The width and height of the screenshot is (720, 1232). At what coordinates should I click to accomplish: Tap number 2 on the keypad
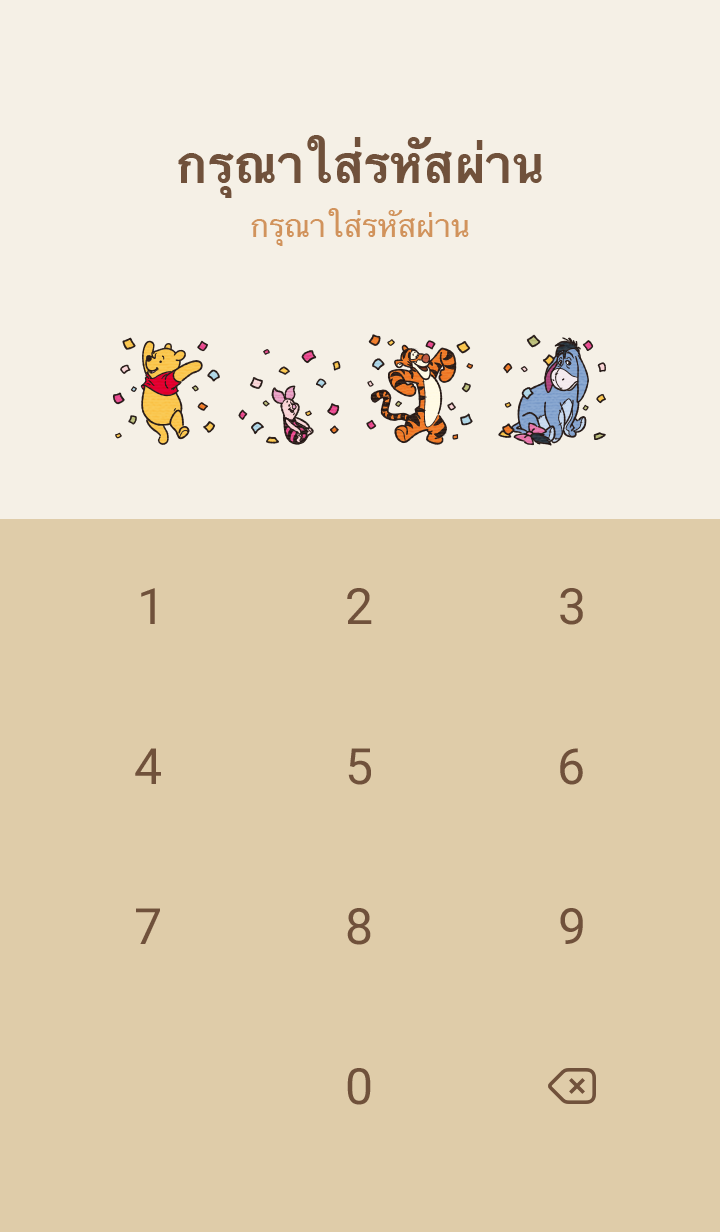click(x=359, y=607)
